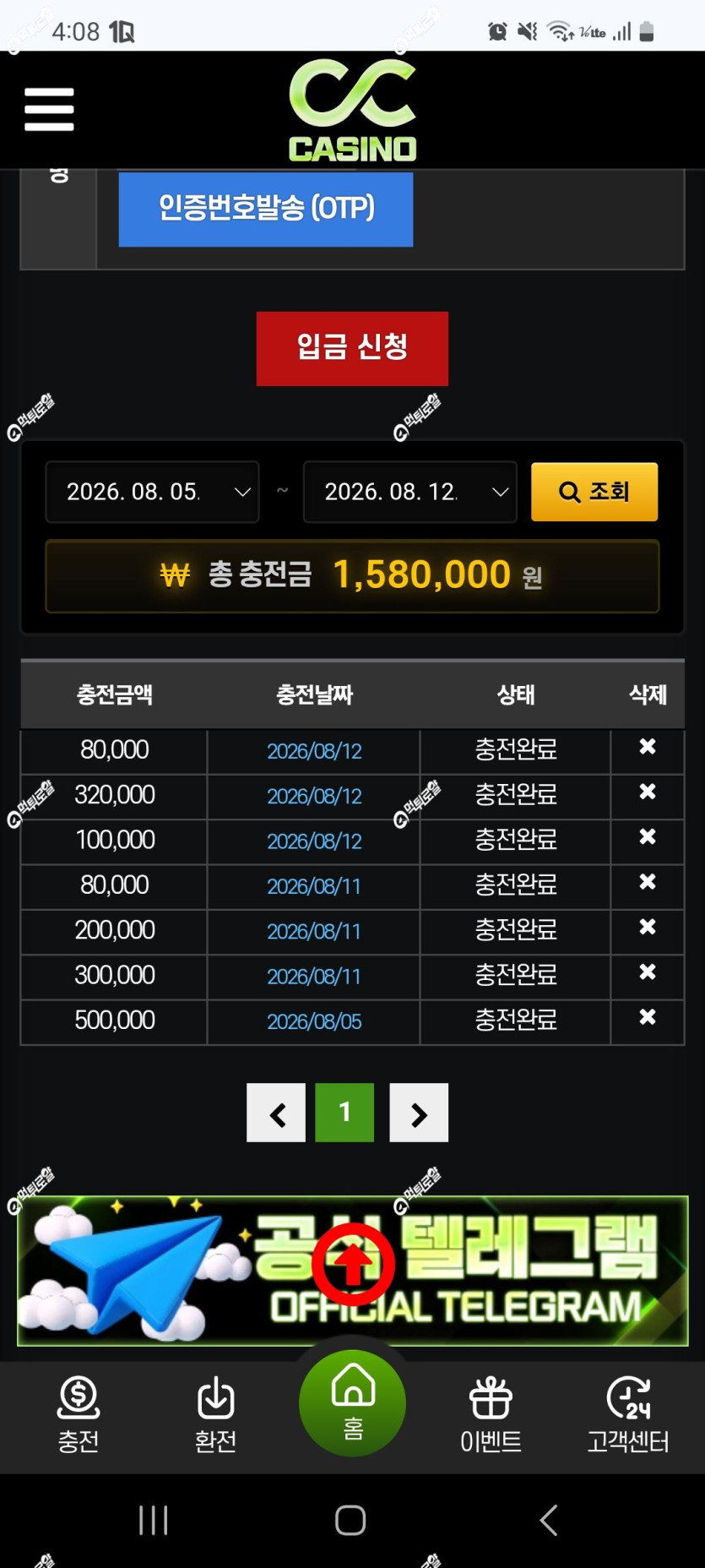The width and height of the screenshot is (705, 1568).
Task: Go to the previous page arrow
Action: click(x=276, y=1113)
